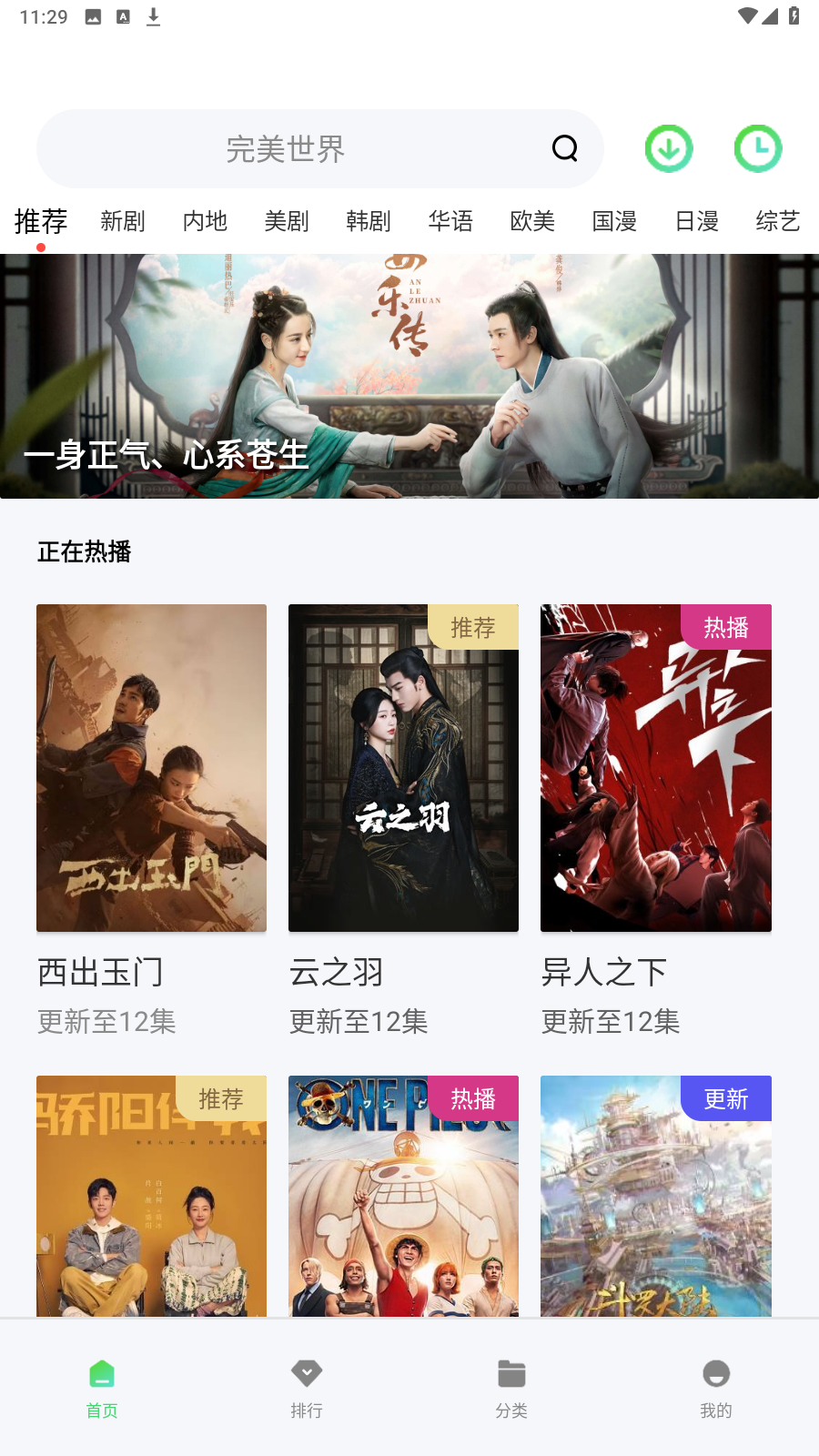Go to the 排行 ranking tab
819x1456 pixels.
[307, 1388]
